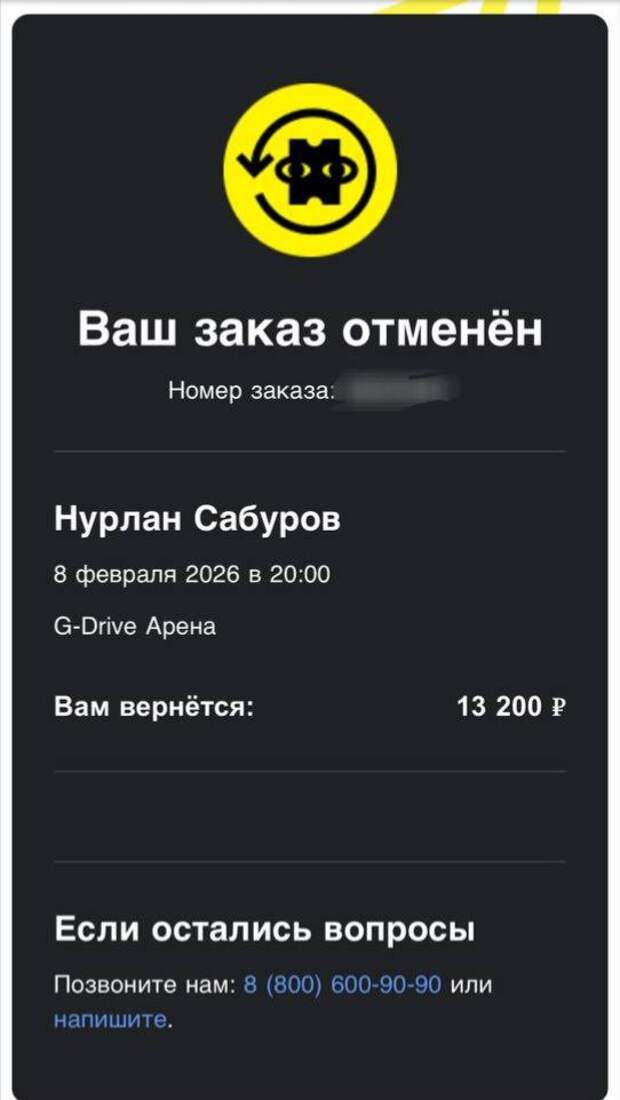Viewport: 620px width, 1100px height.
Task: Call the 8 (800) 600-90-90 support number
Action: pyautogui.click(x=342, y=984)
